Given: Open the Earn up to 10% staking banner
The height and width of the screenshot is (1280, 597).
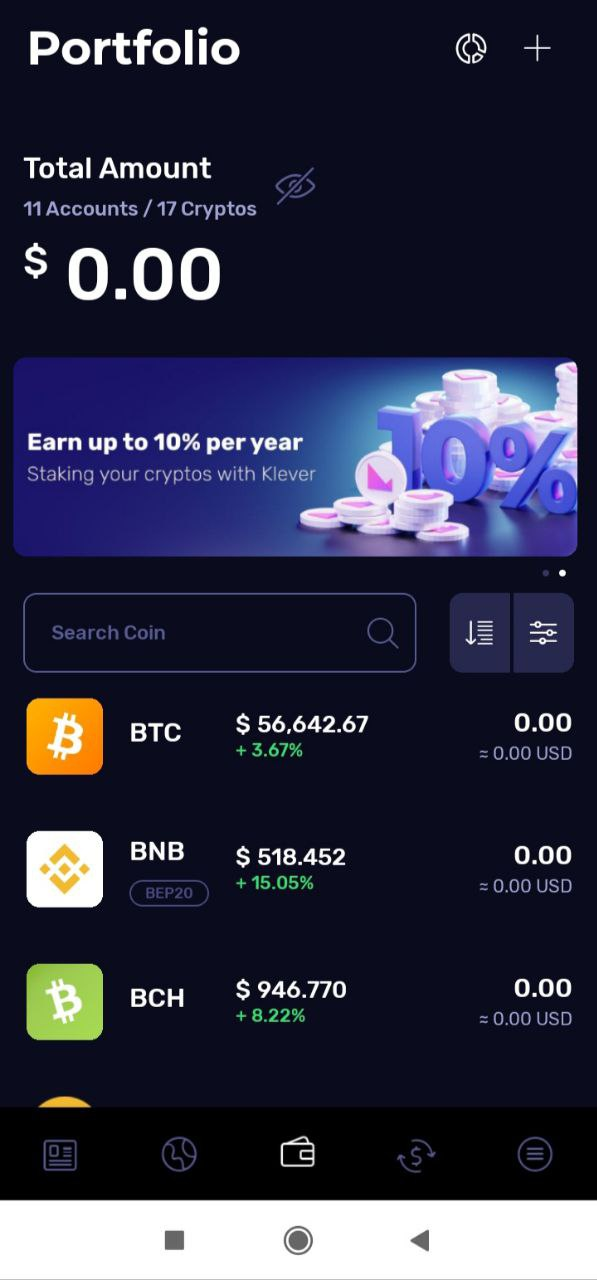Looking at the screenshot, I should point(295,457).
